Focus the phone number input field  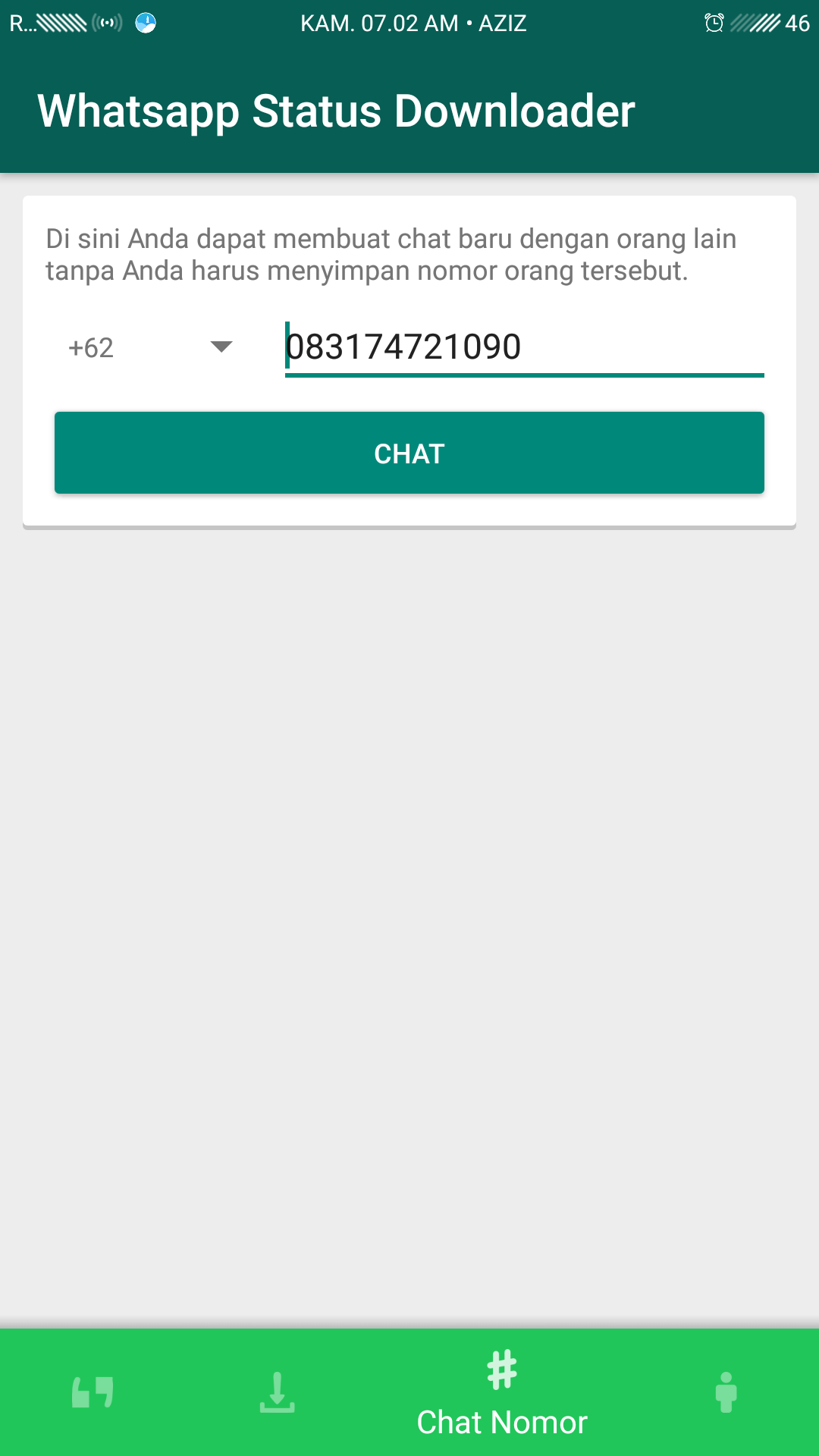(x=524, y=348)
